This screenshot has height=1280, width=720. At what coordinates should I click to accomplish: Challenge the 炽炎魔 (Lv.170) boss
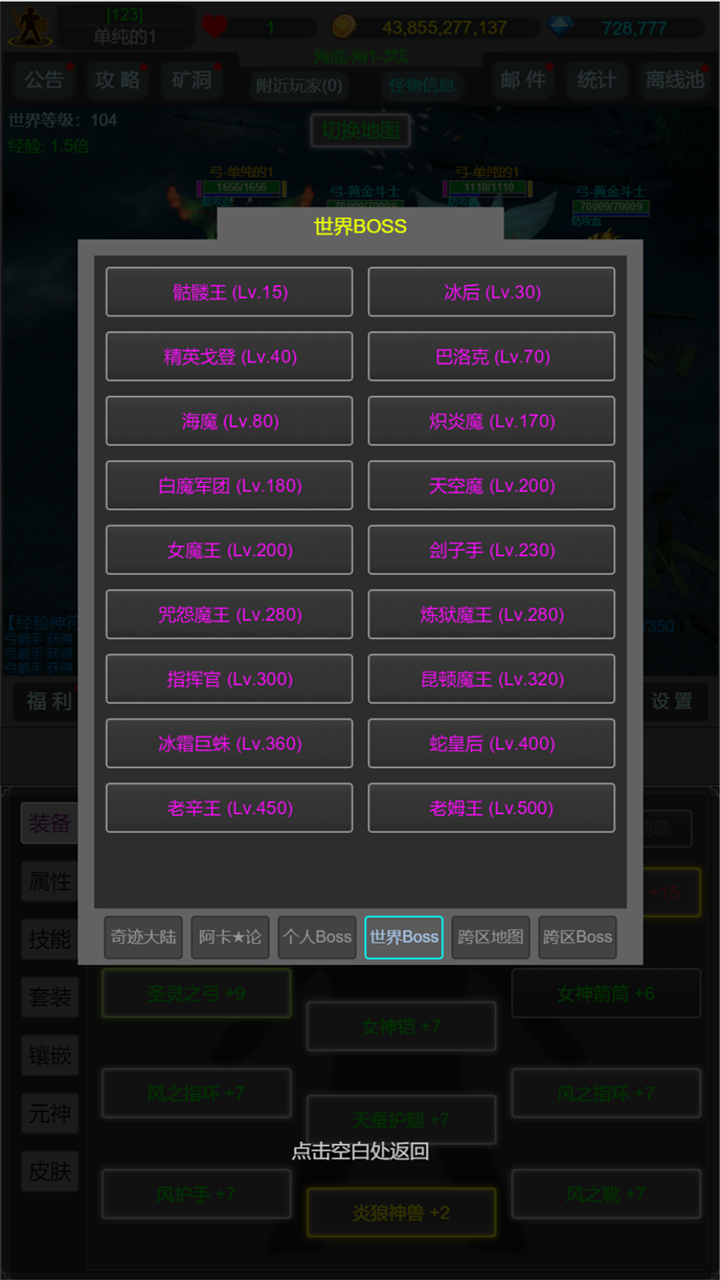click(491, 421)
